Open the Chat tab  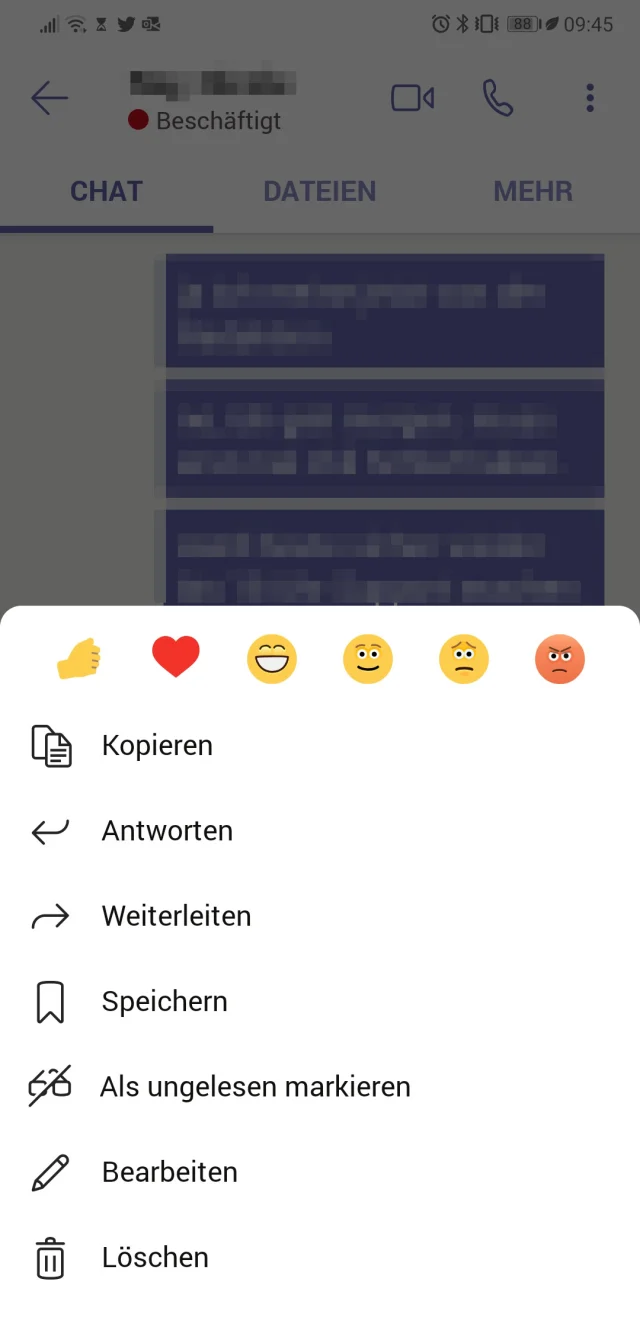click(106, 191)
